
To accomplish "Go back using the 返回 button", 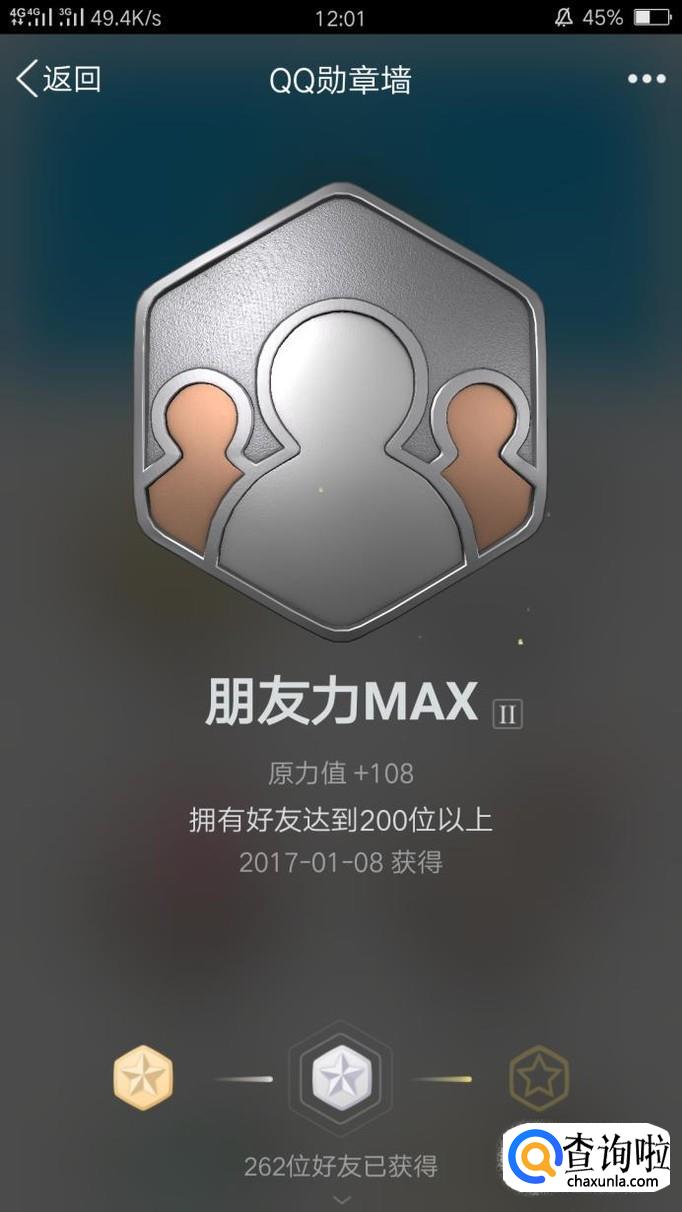I will [59, 79].
